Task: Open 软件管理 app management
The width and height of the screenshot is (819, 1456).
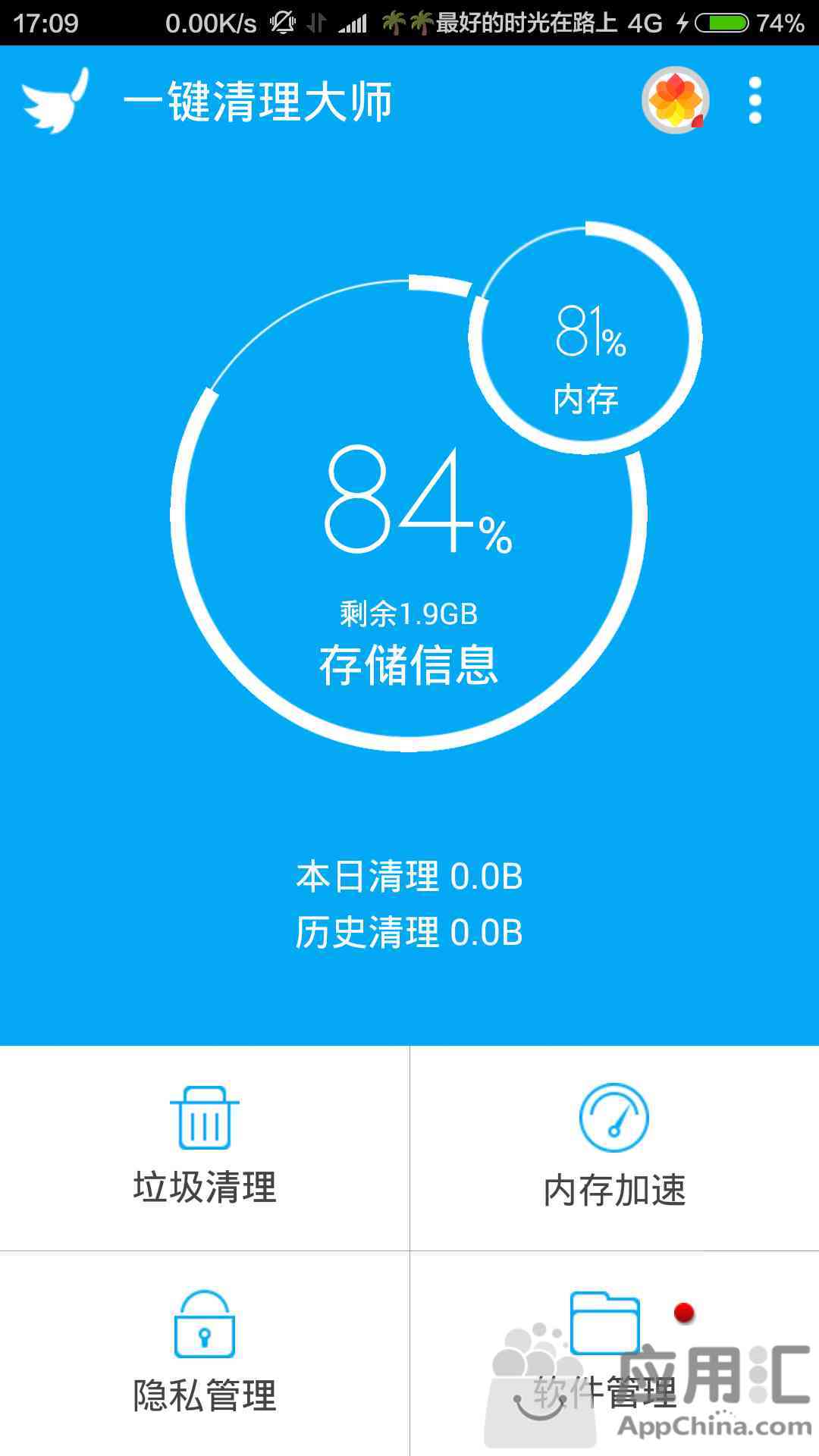Action: (x=615, y=1354)
